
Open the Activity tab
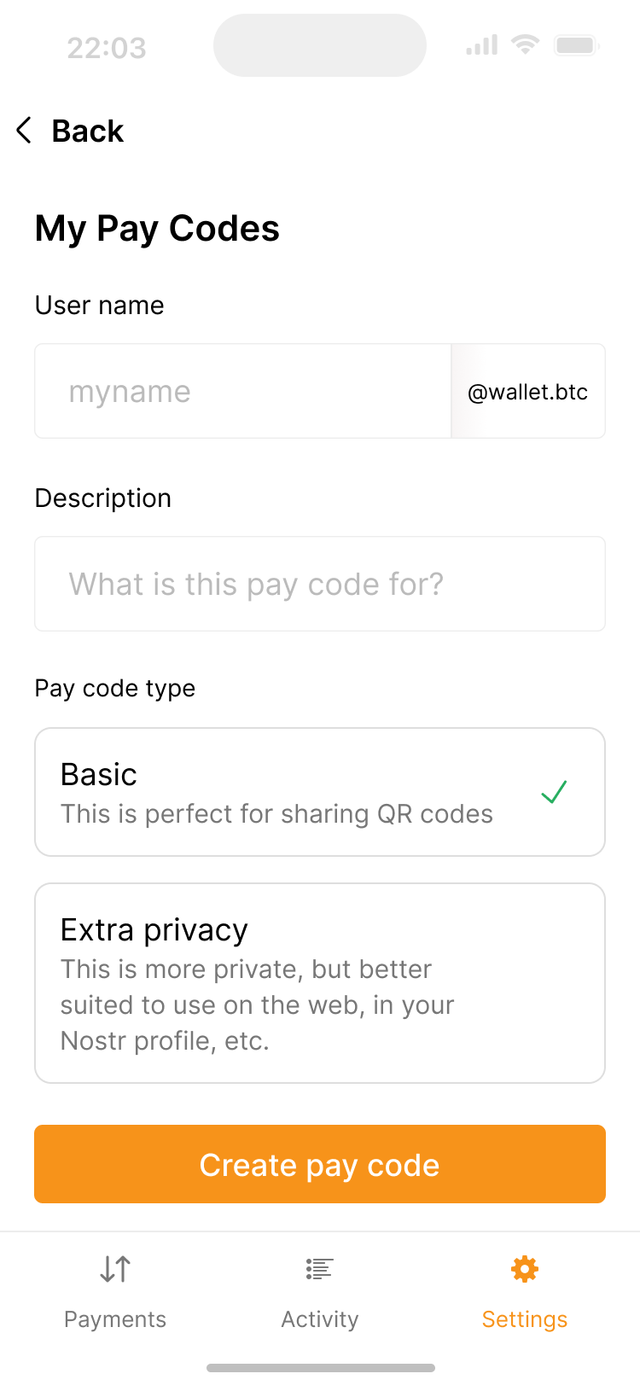(x=320, y=1292)
